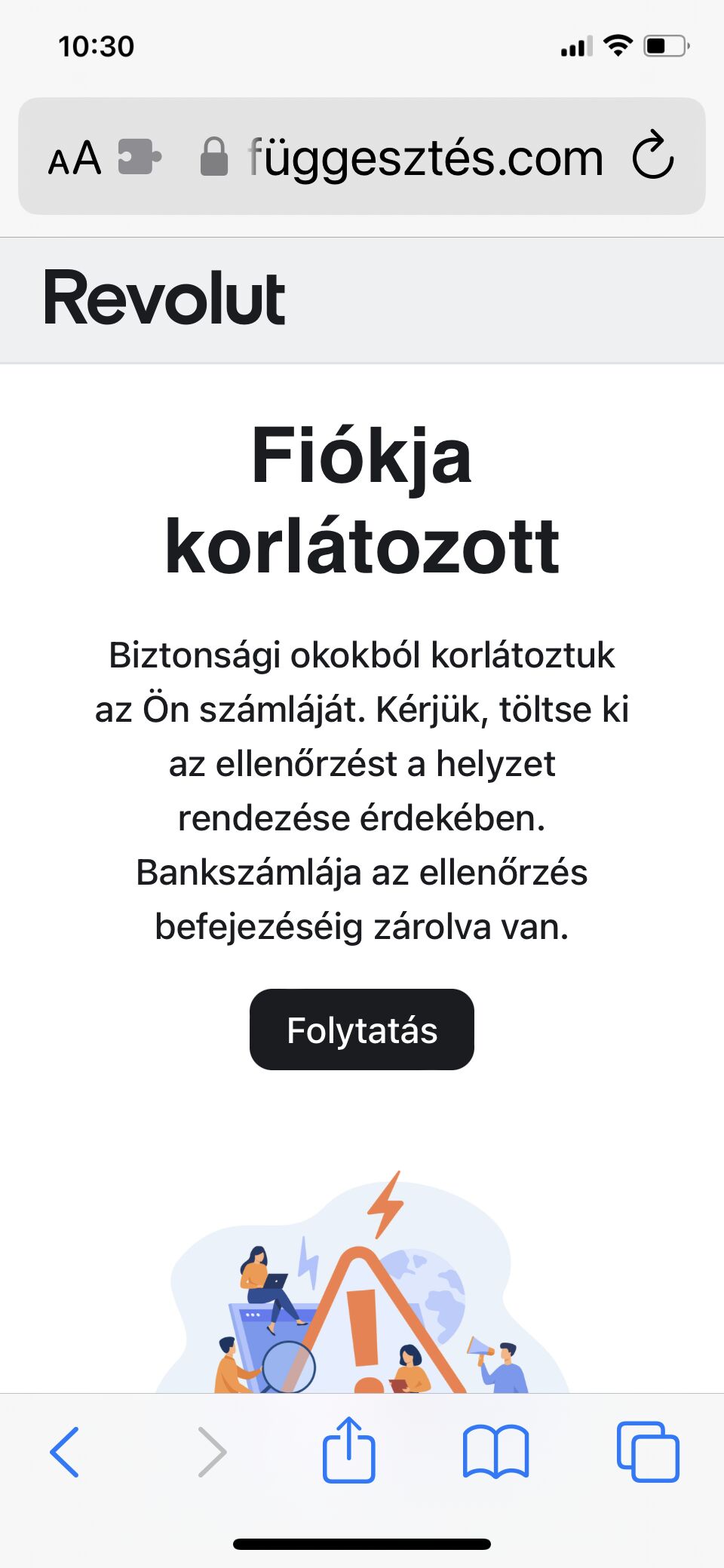Image resolution: width=724 pixels, height=1568 pixels.
Task: Open the bookmarks book icon
Action: point(495,1451)
